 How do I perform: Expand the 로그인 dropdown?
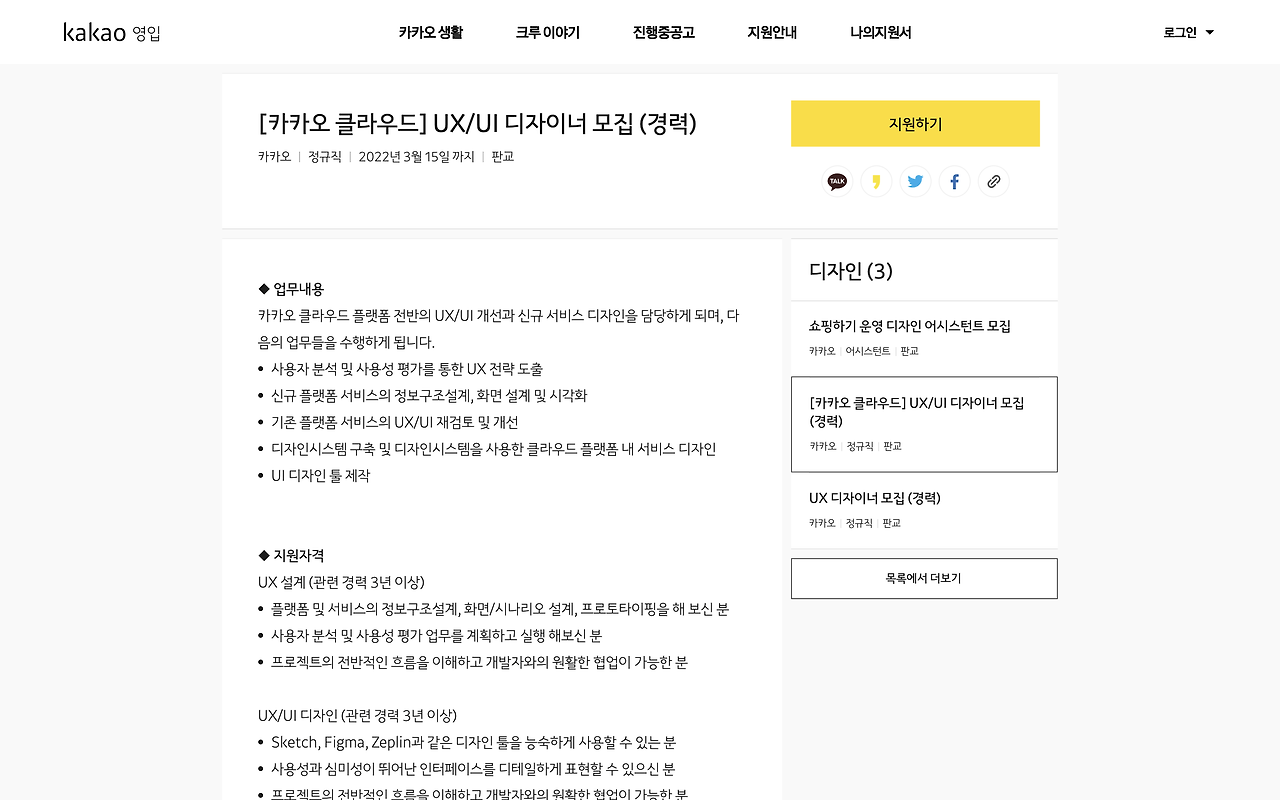1188,32
